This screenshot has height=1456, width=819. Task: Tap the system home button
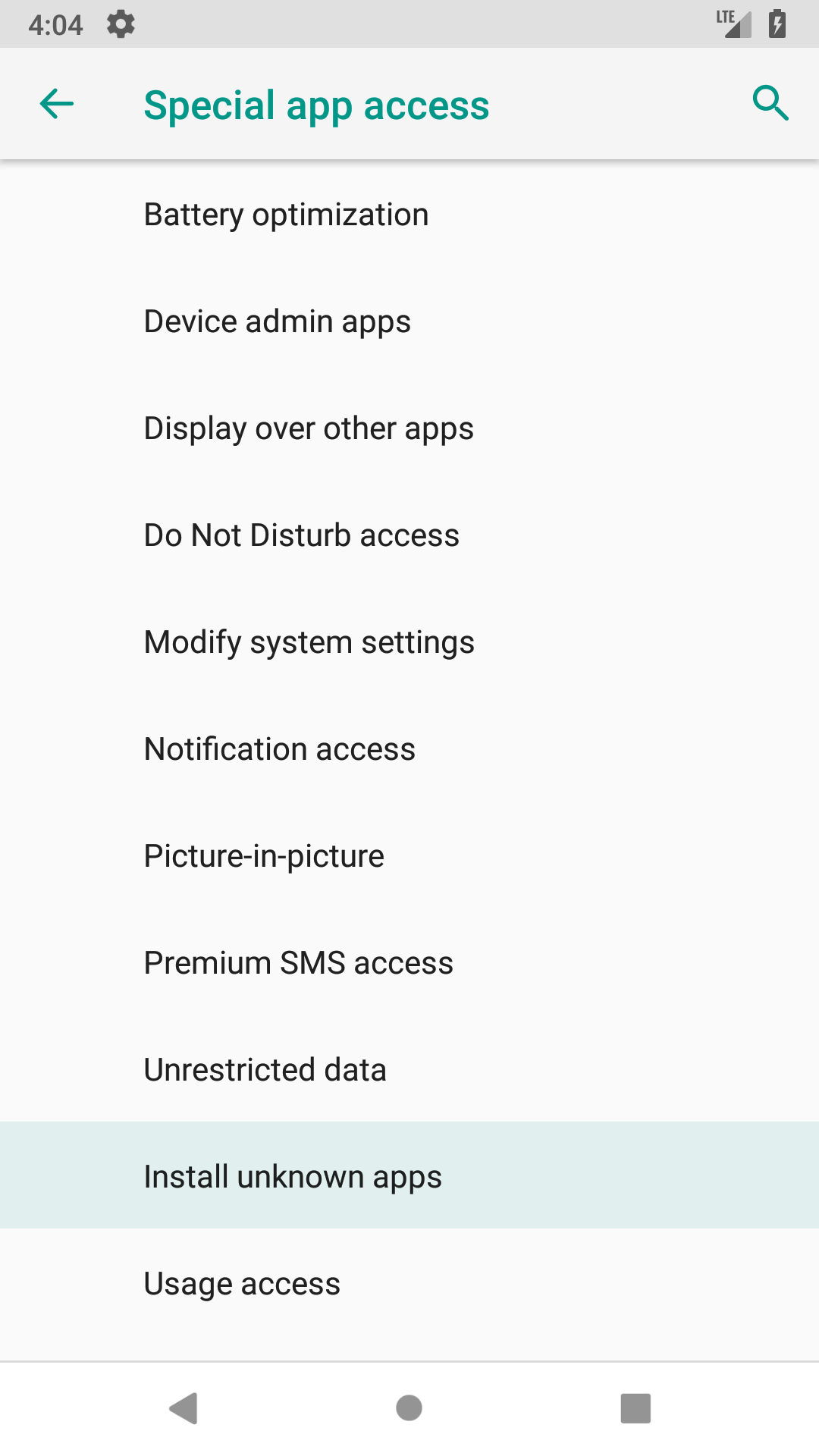[x=409, y=1408]
